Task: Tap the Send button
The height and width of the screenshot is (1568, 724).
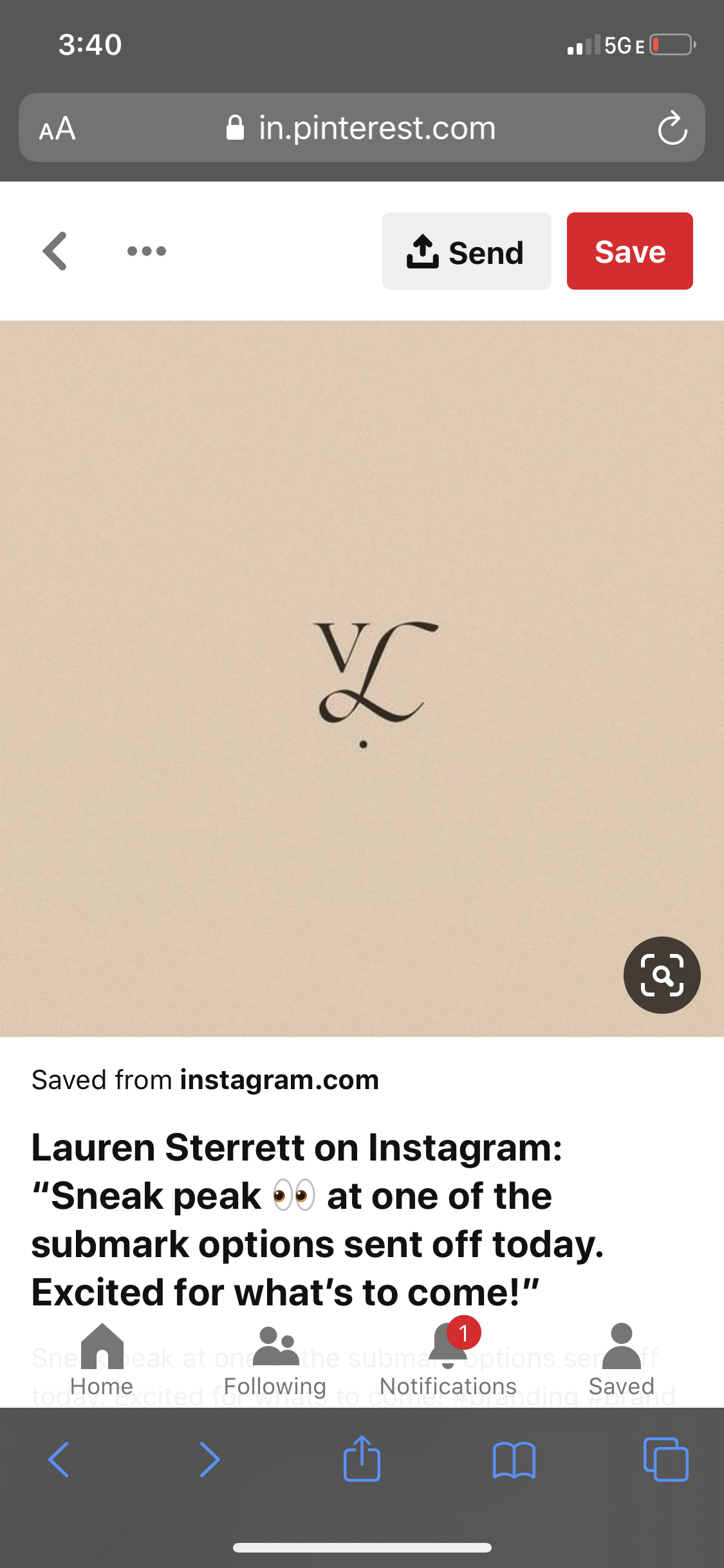Action: (467, 251)
